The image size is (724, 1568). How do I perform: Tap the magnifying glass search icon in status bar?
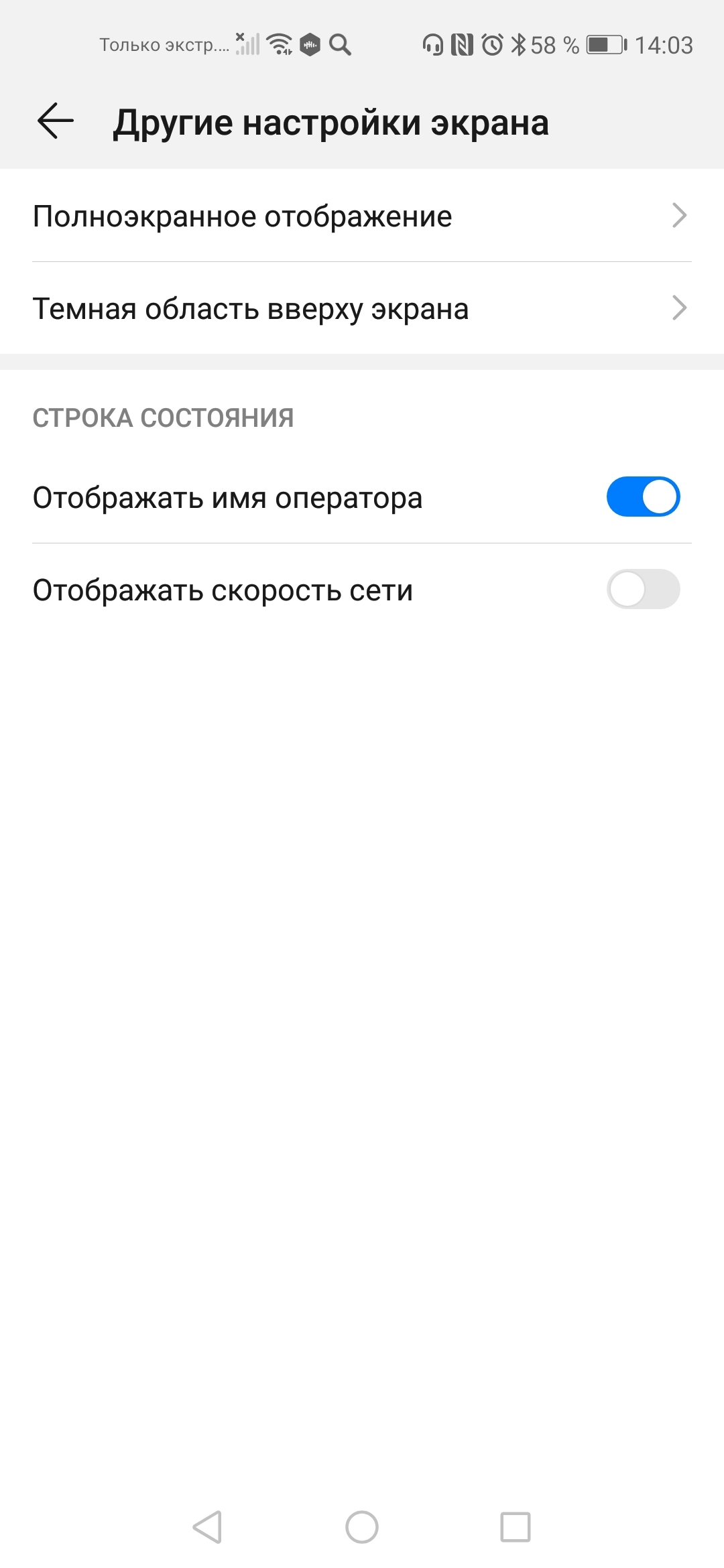click(342, 44)
